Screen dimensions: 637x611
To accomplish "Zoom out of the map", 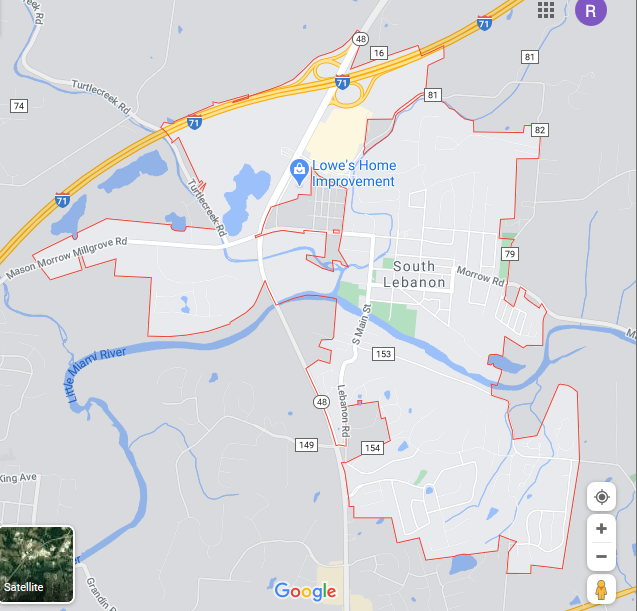I will tap(601, 556).
